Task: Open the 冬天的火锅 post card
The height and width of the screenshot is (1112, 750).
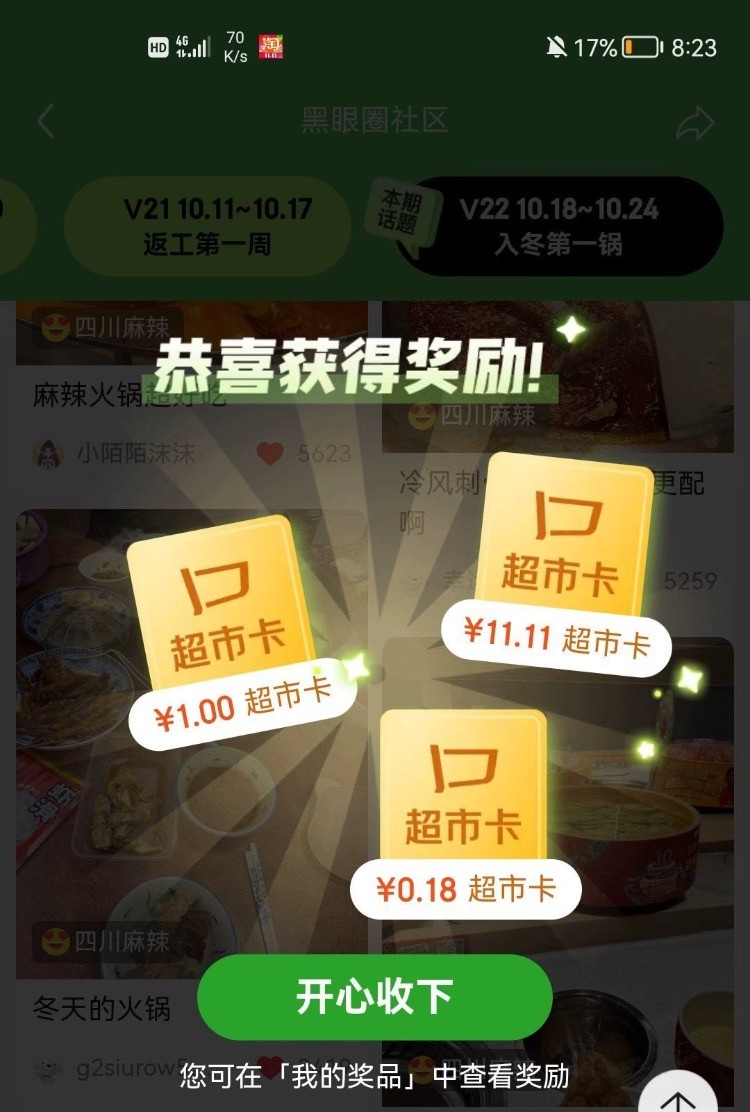Action: click(102, 1008)
